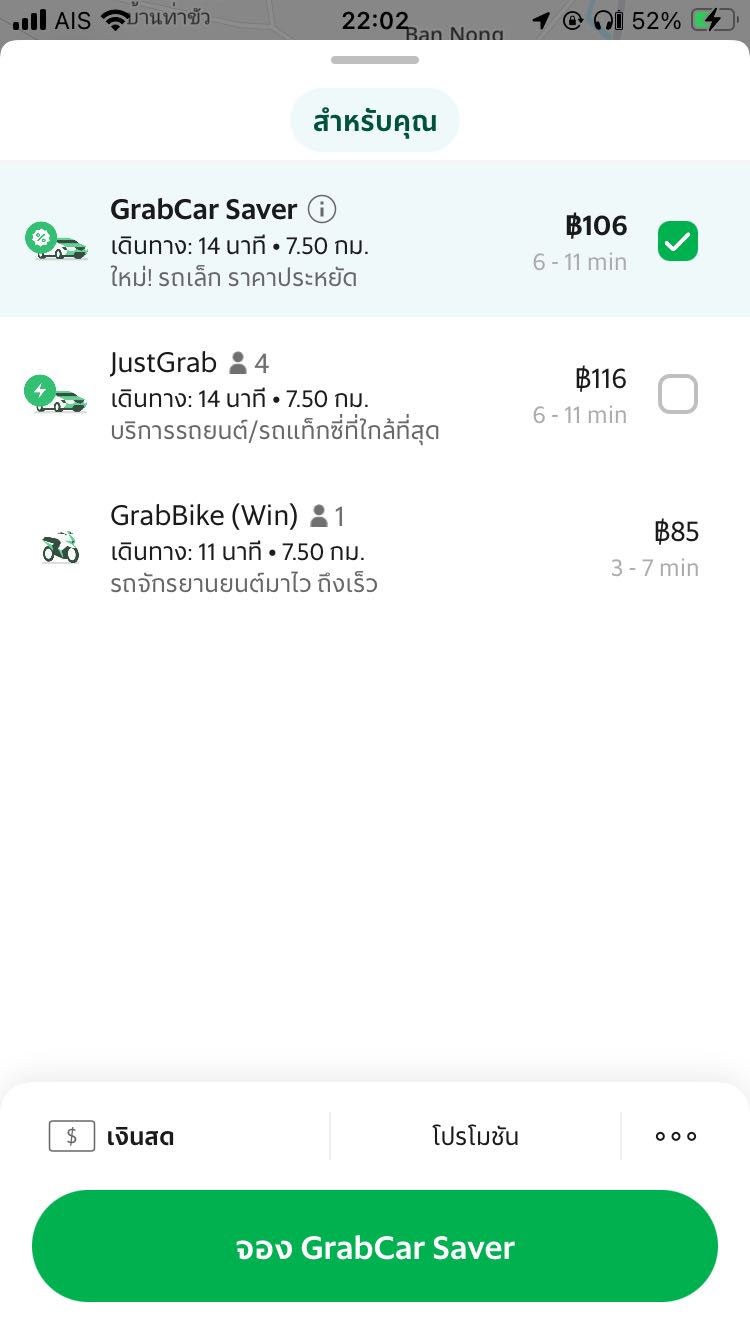Tick the JustGrab checkbox

pyautogui.click(x=677, y=395)
